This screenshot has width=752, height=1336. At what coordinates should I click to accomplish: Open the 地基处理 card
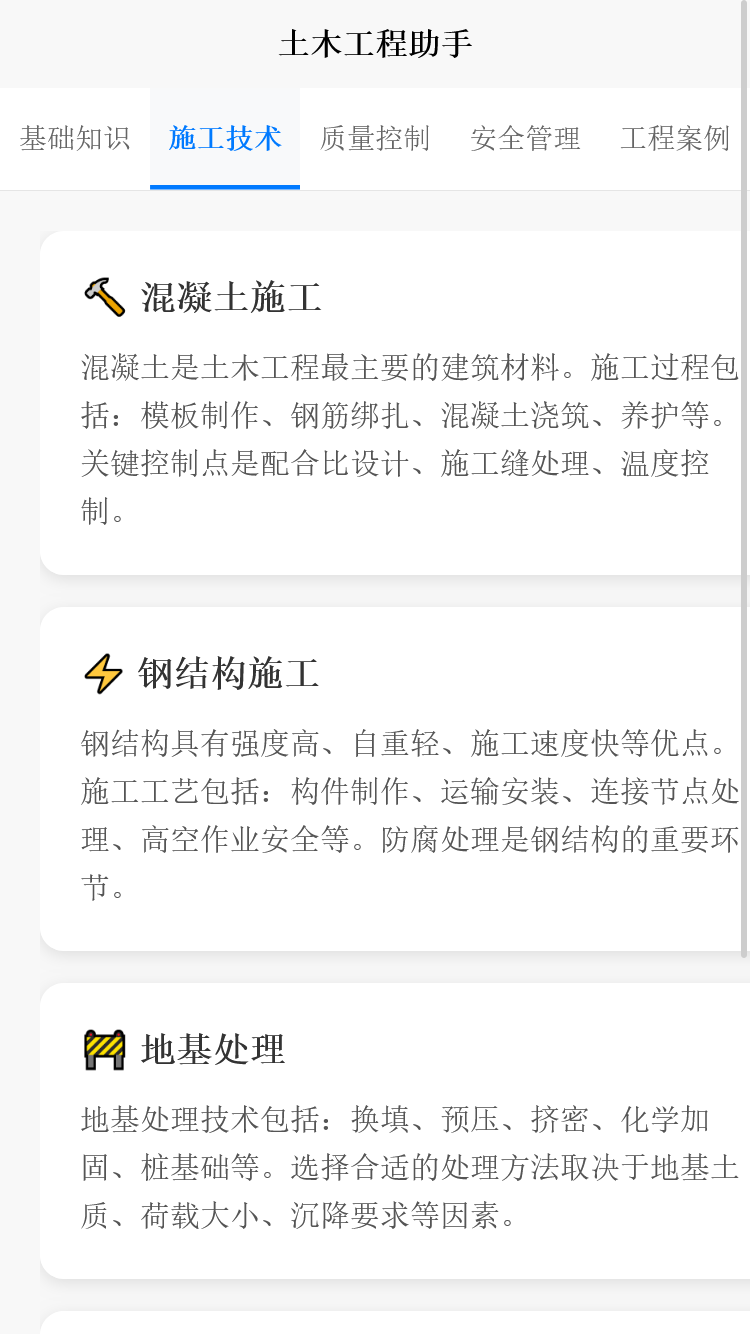[395, 1130]
